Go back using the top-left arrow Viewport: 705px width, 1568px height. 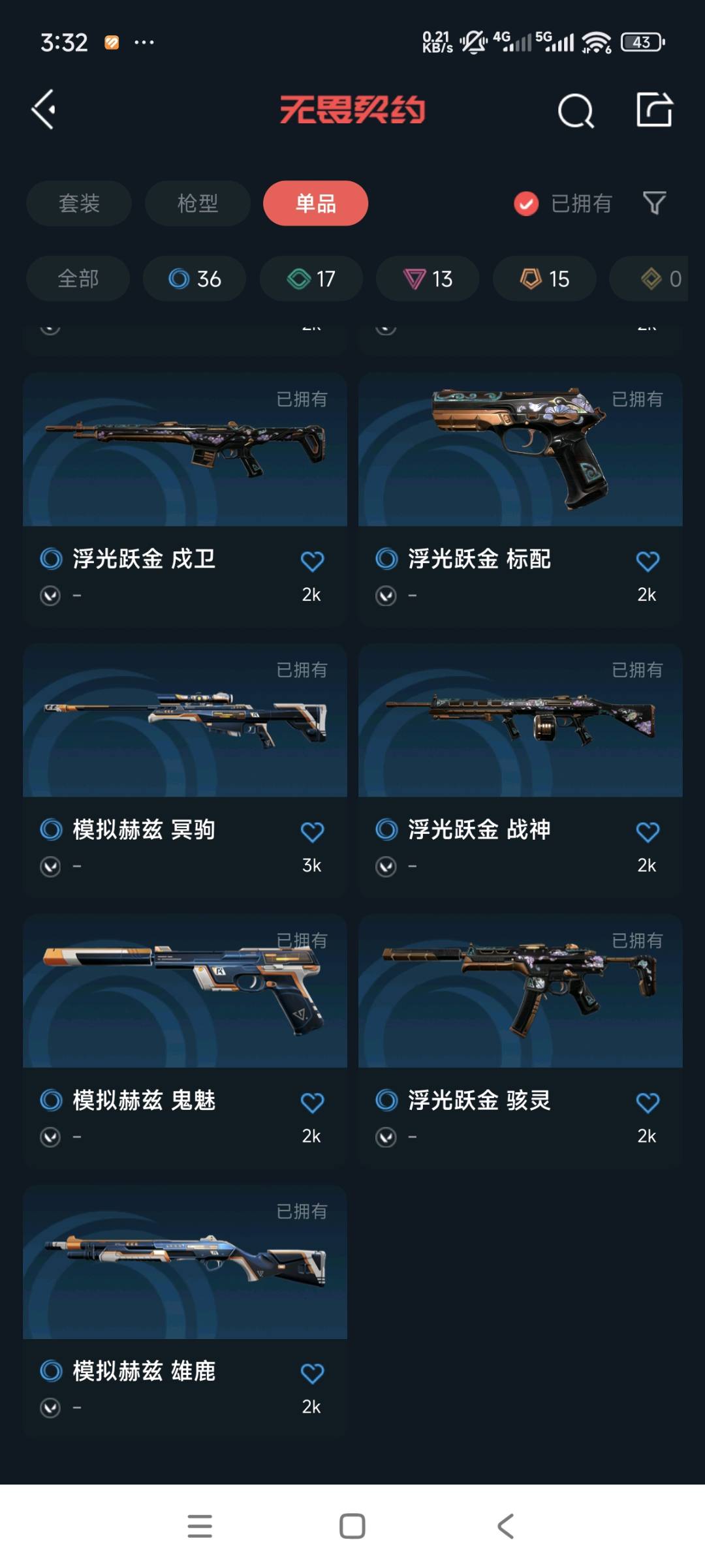(44, 110)
